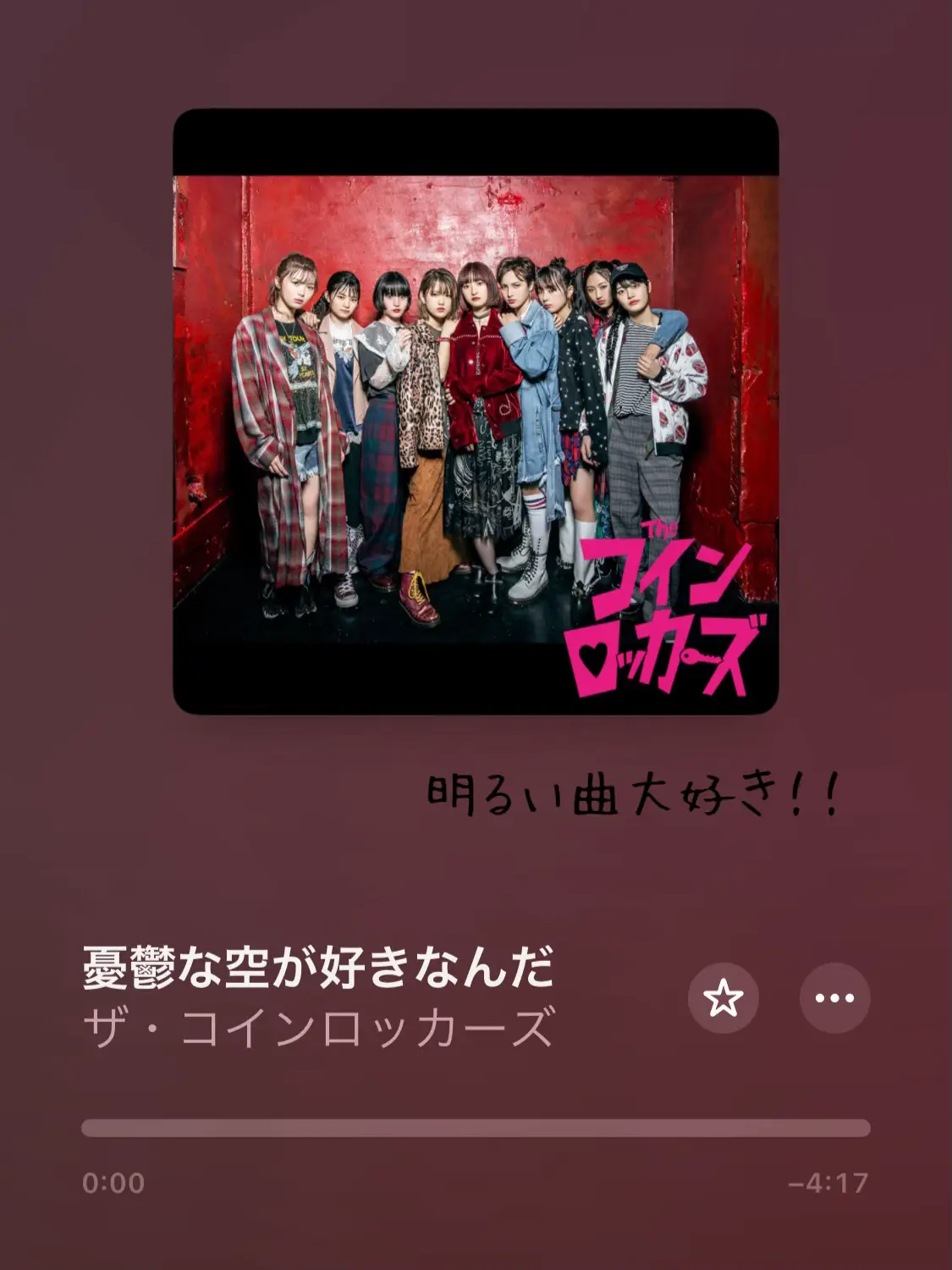Open the three-dot more options menu
This screenshot has width=952, height=1270.
pos(834,998)
